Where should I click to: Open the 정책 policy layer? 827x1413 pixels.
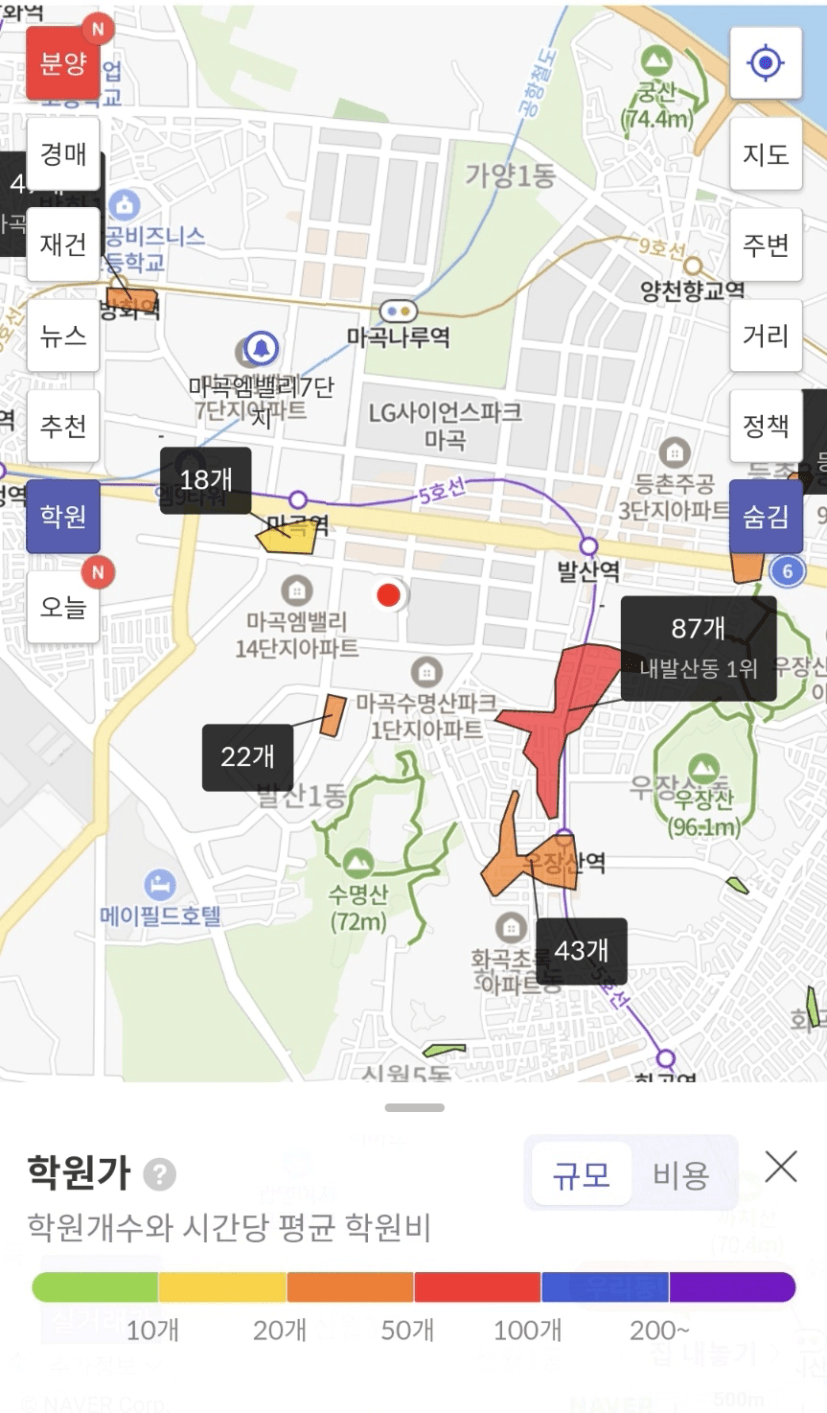pos(766,425)
